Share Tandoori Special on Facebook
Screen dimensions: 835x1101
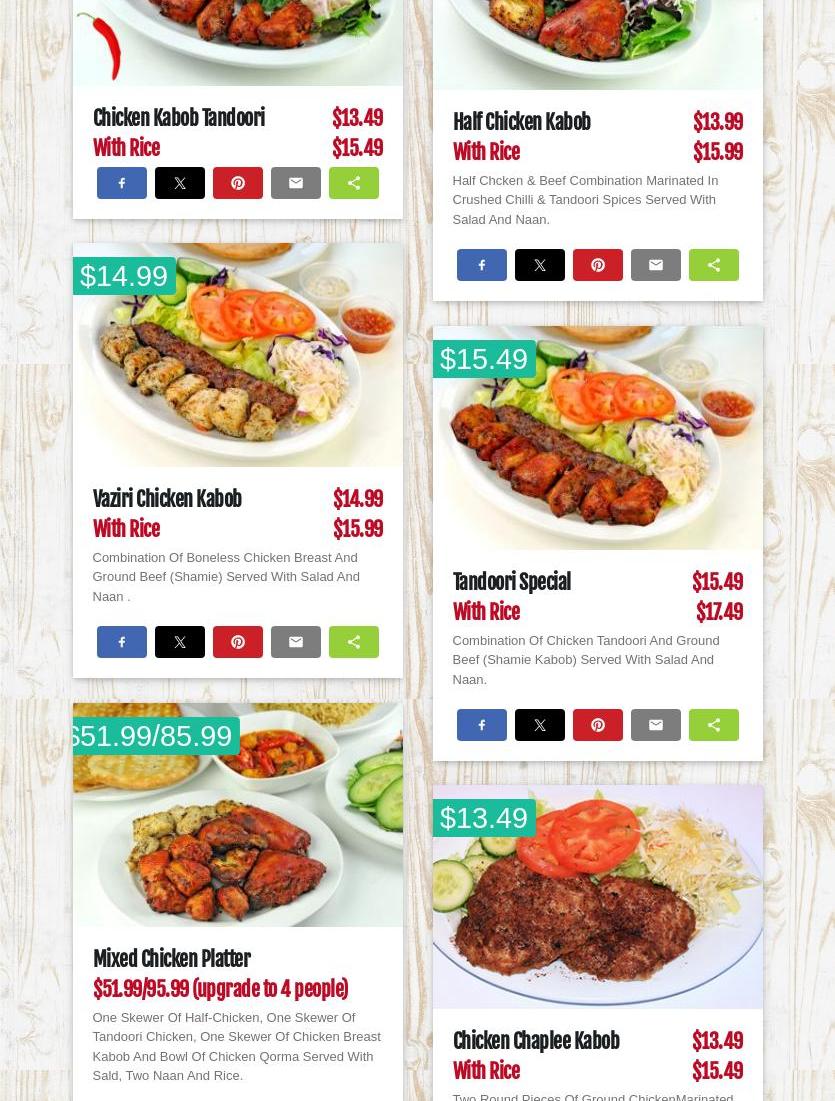(x=481, y=725)
